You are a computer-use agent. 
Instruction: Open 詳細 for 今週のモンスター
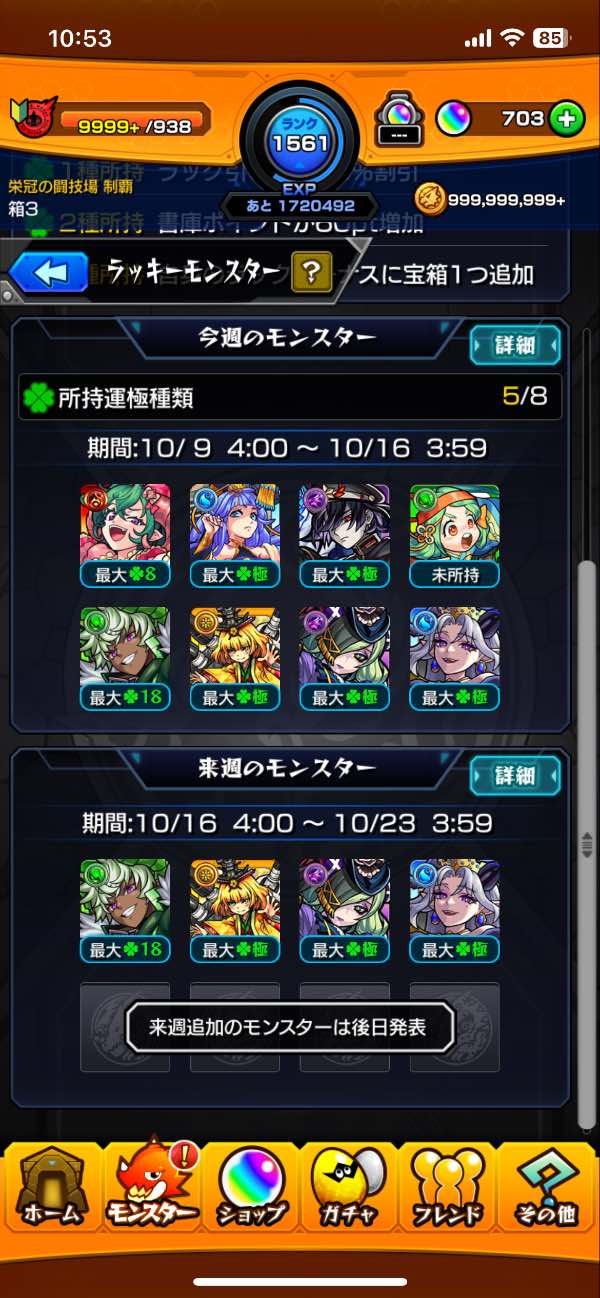515,345
